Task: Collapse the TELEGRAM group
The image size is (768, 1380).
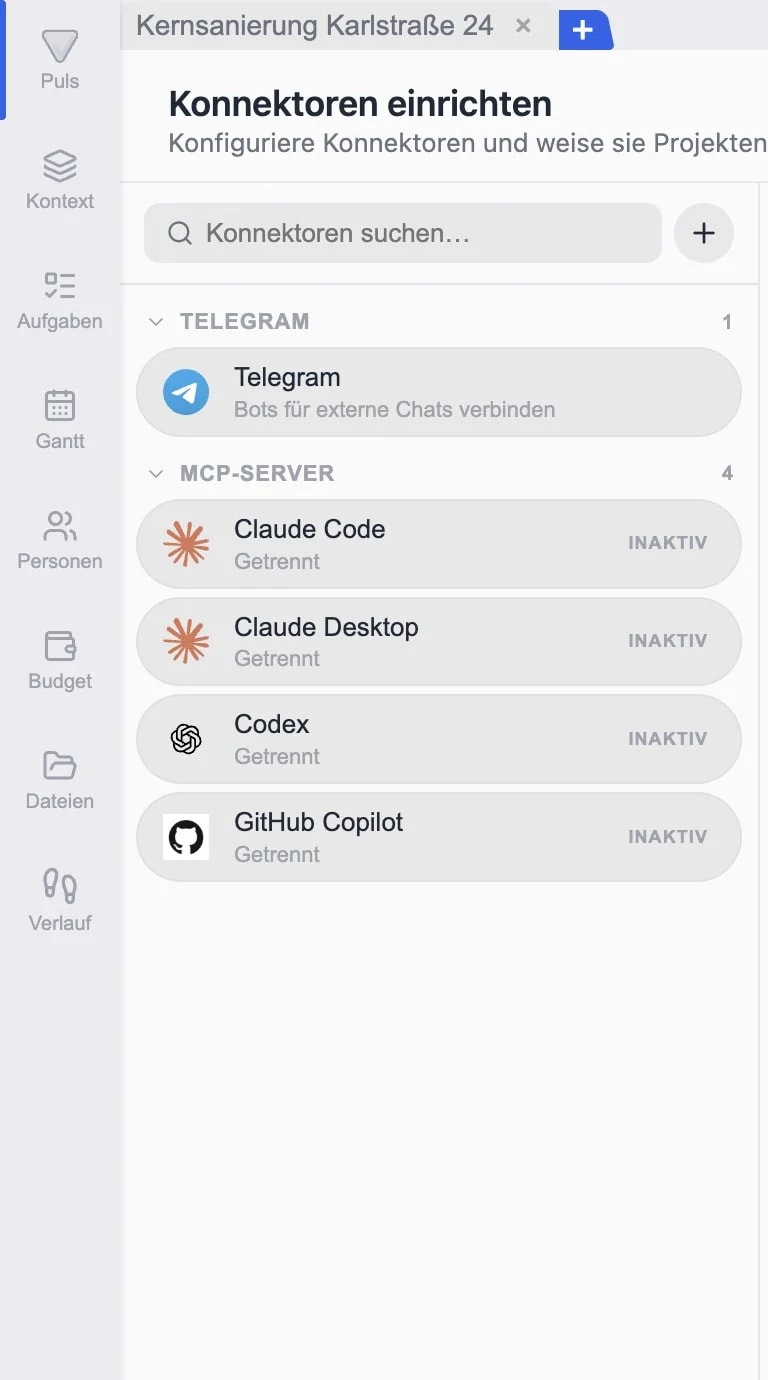Action: pyautogui.click(x=156, y=322)
